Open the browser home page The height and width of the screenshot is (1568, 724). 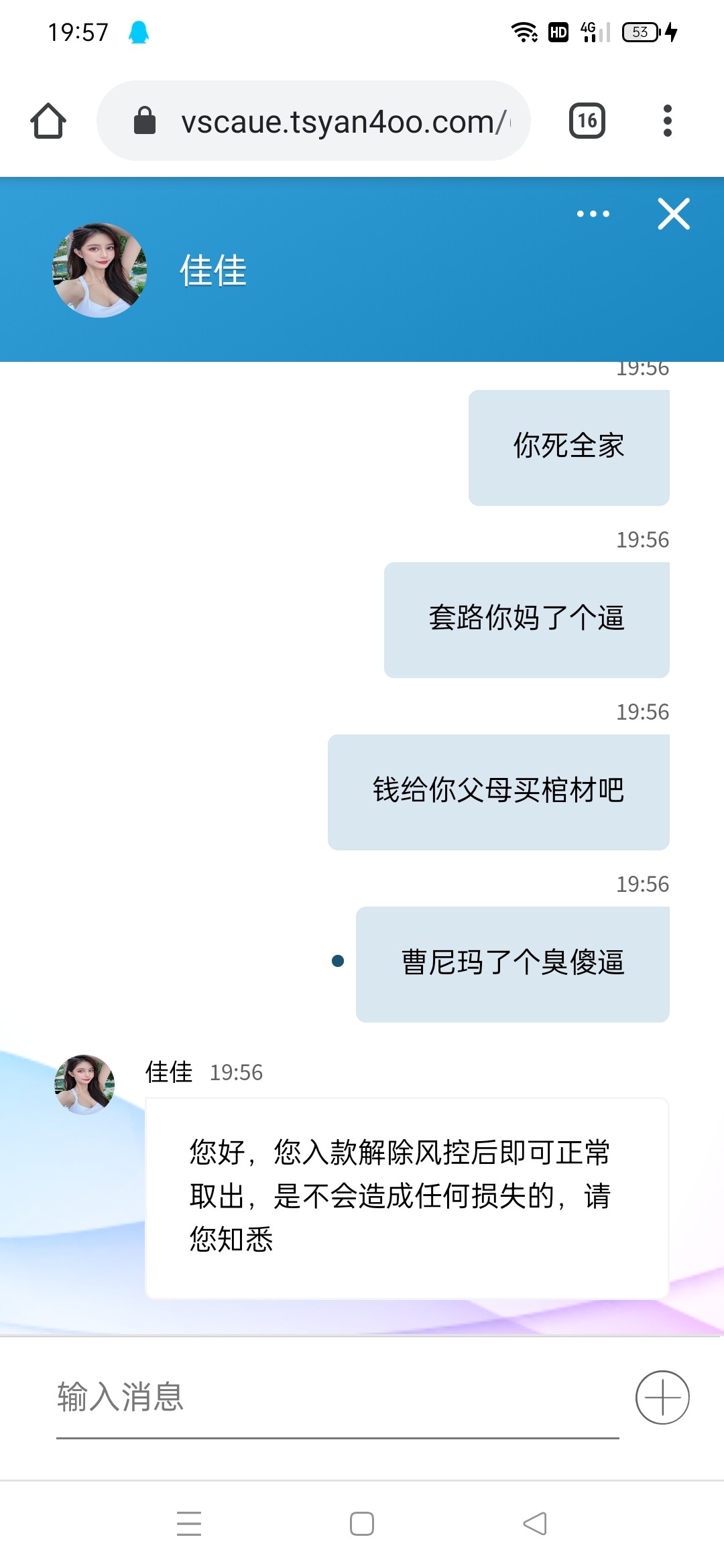coord(48,121)
